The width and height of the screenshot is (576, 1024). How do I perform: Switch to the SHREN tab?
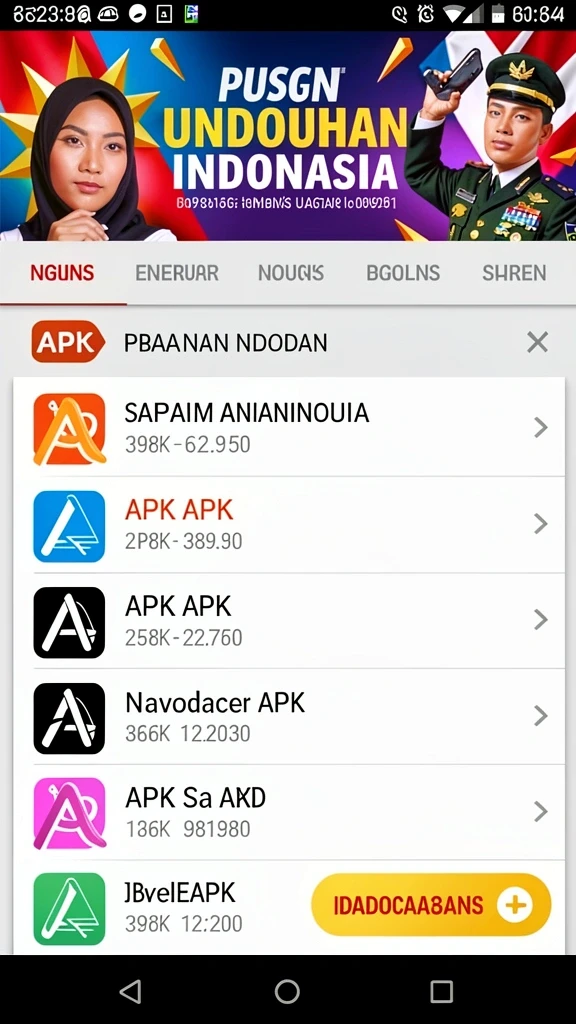tap(514, 273)
